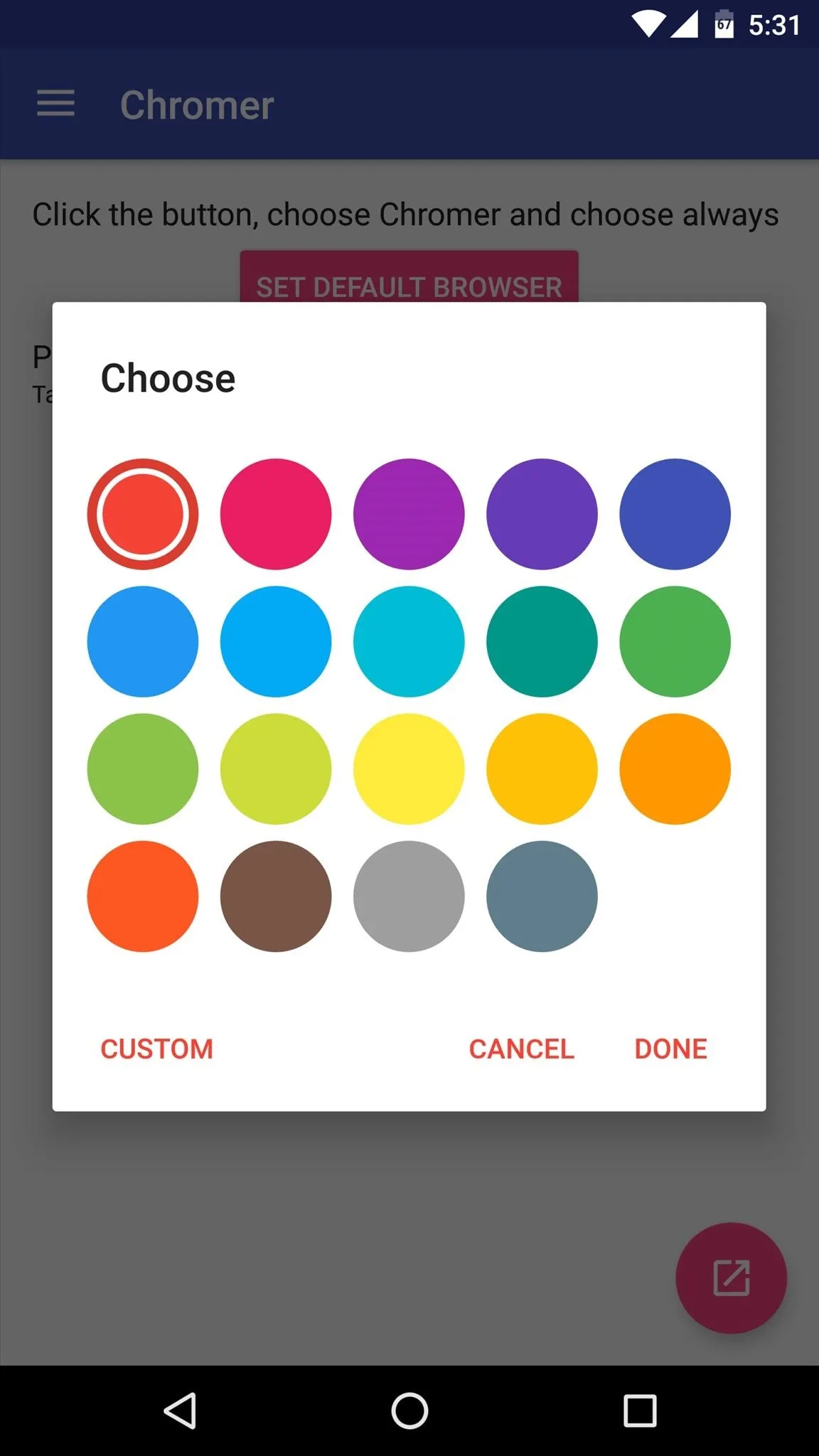Go to the home screen
The width and height of the screenshot is (819, 1456).
pyautogui.click(x=409, y=1411)
